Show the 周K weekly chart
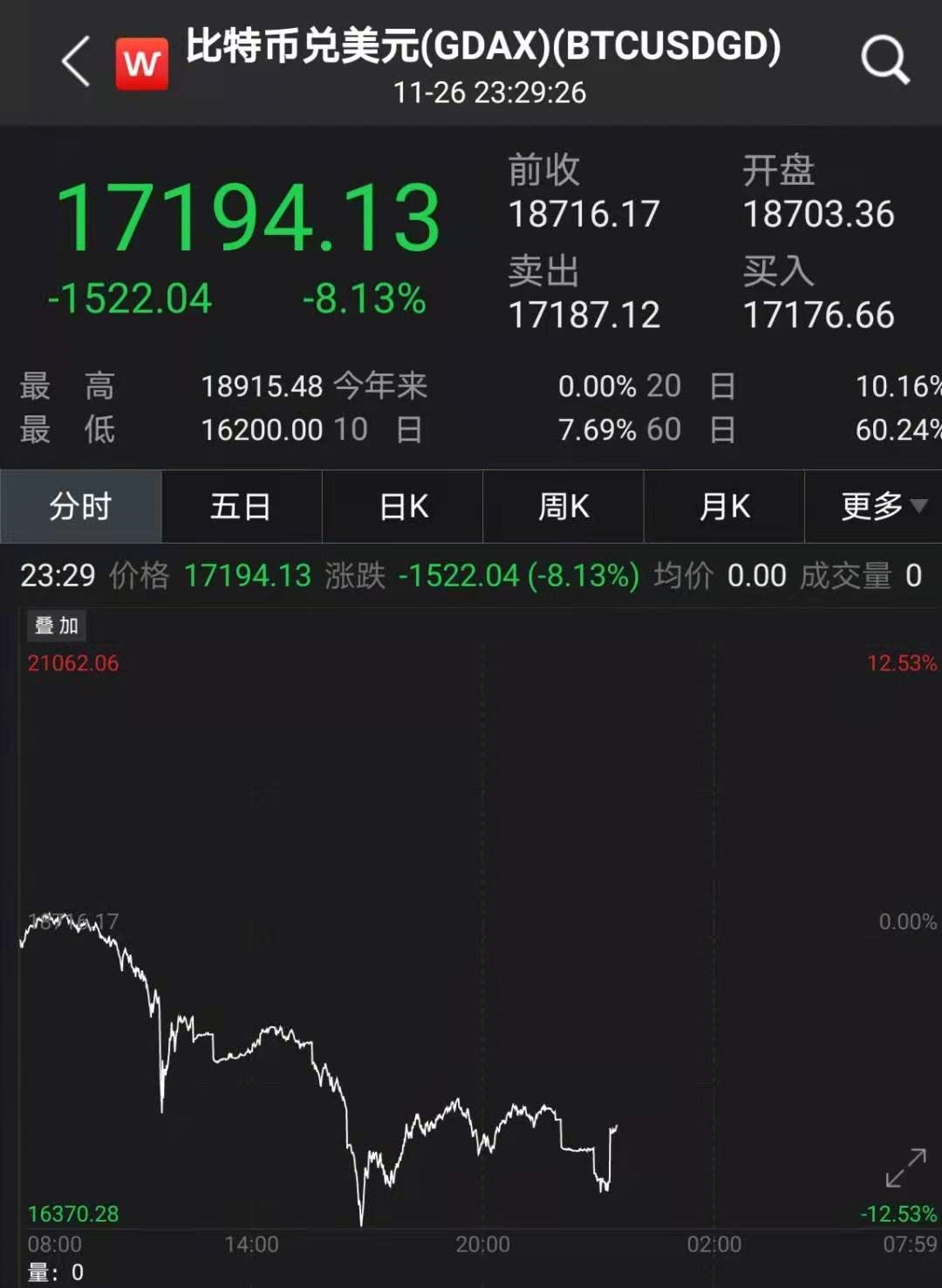Image resolution: width=942 pixels, height=1288 pixels. point(563,507)
